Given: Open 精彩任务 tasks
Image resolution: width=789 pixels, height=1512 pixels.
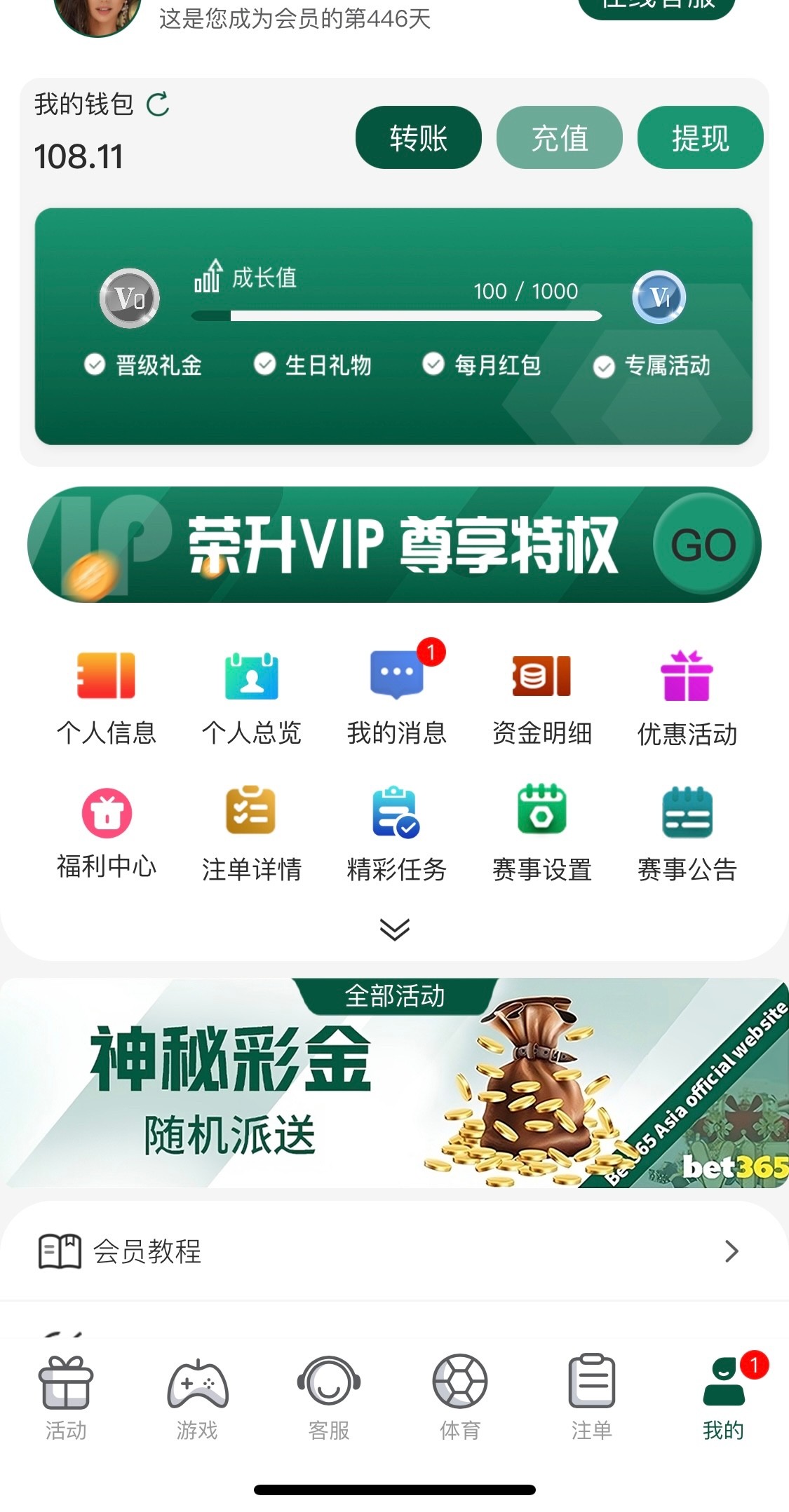Looking at the screenshot, I should point(397,833).
